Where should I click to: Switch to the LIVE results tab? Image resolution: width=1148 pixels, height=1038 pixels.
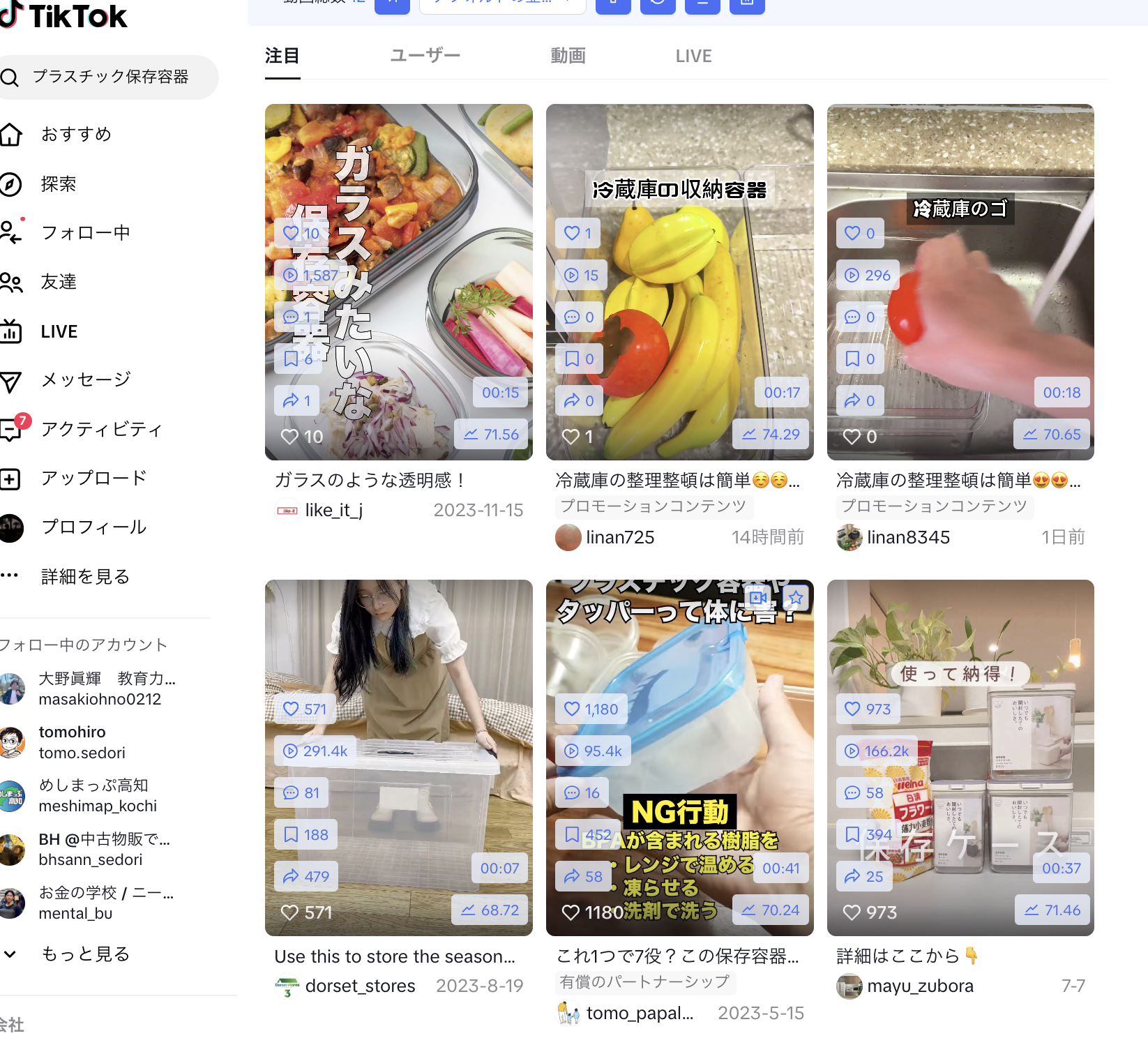(x=693, y=56)
